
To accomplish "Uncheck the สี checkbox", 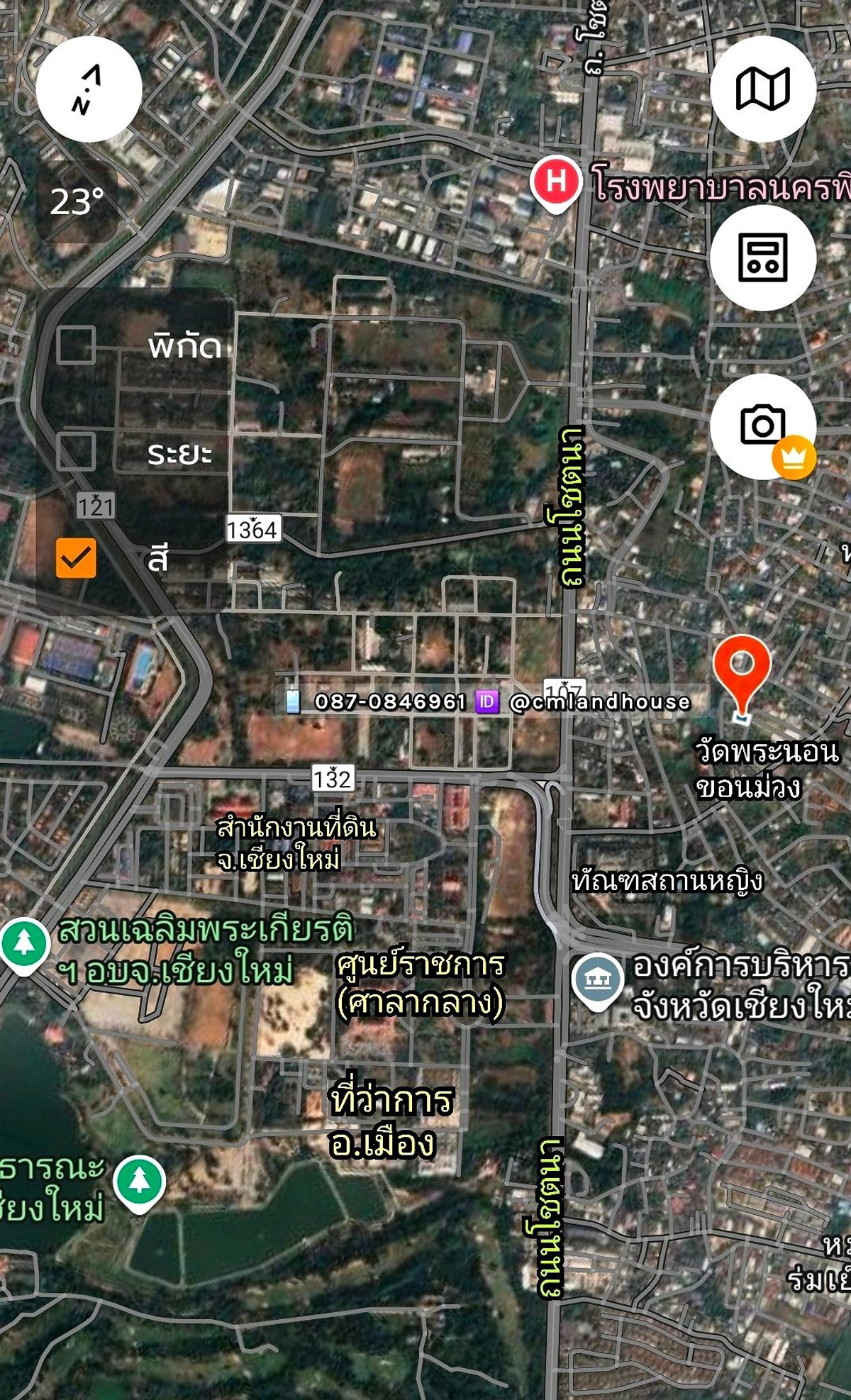I will tap(76, 557).
